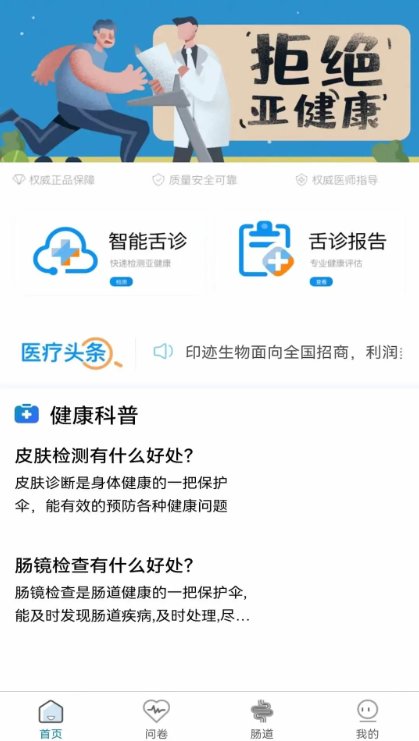Open the 智能舌诊 card

pos(110,255)
